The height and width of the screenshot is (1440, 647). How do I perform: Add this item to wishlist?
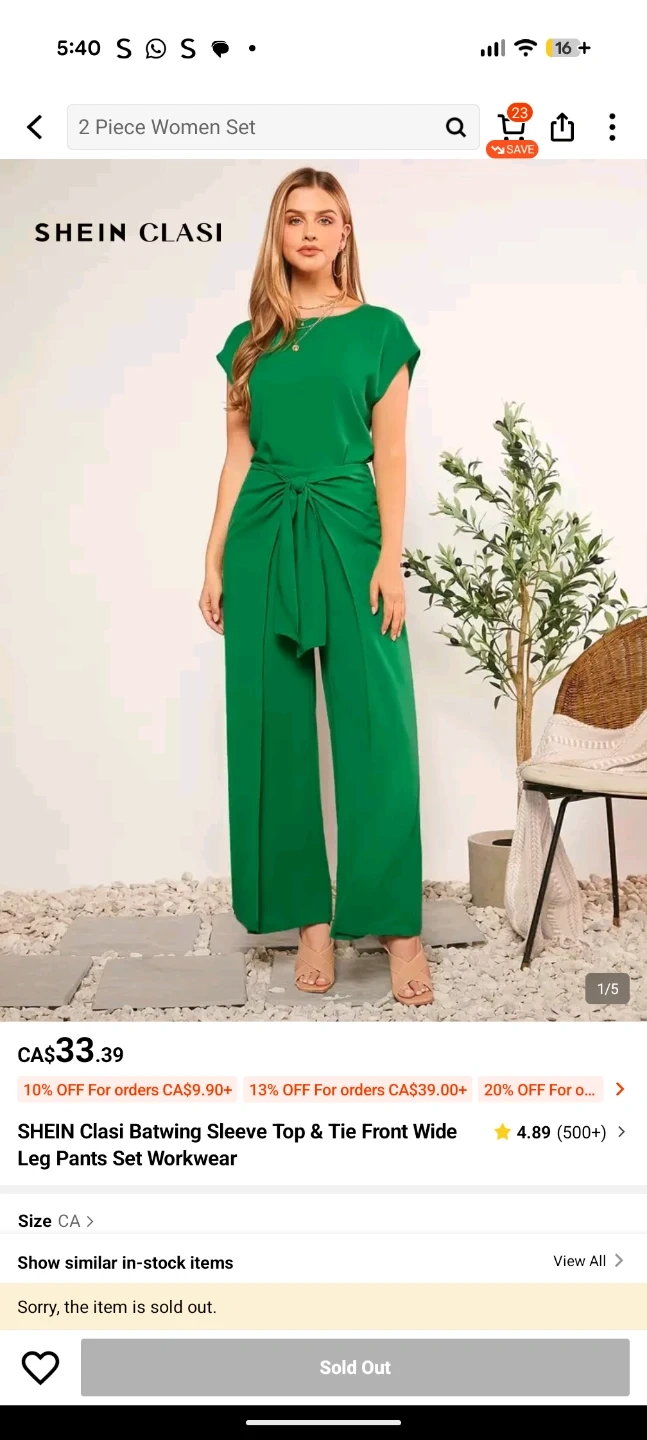[41, 1367]
